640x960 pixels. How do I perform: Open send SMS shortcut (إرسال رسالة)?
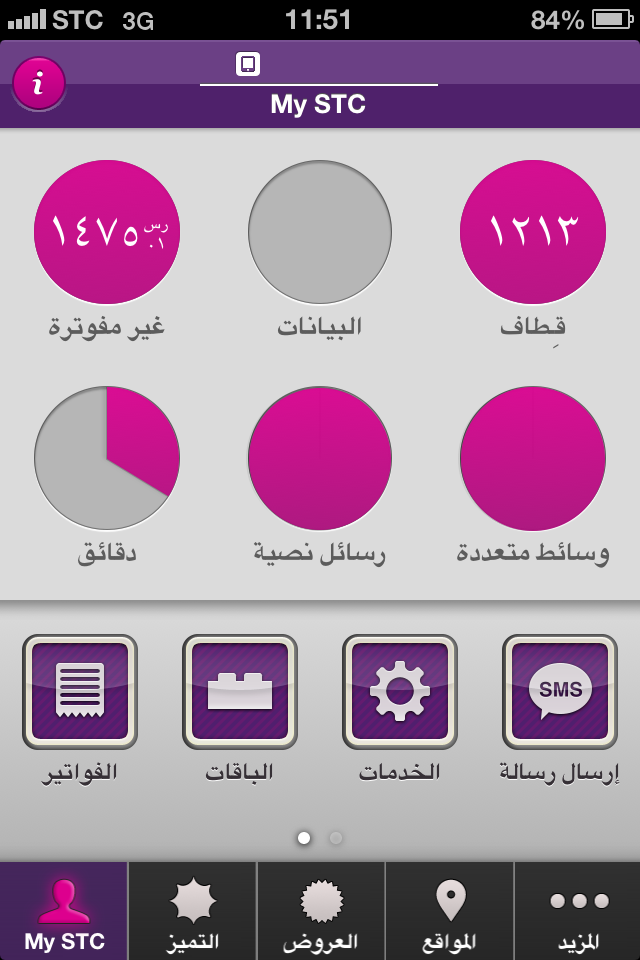click(x=560, y=692)
